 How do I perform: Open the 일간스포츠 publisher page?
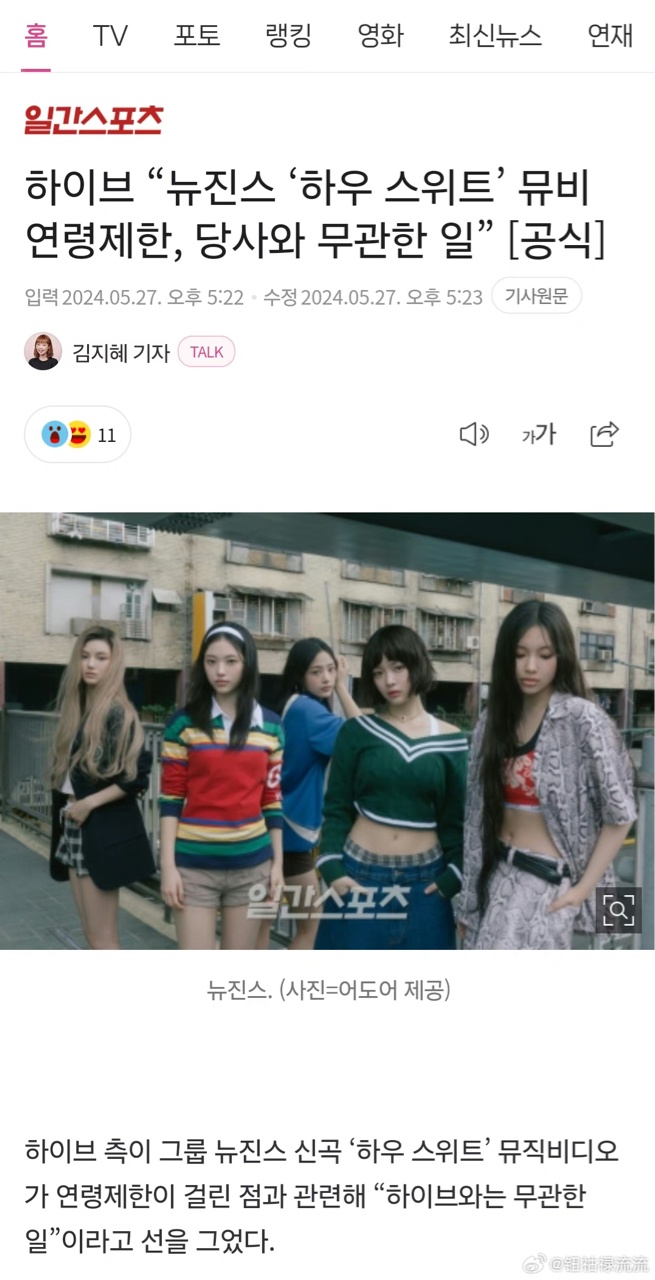[x=94, y=121]
